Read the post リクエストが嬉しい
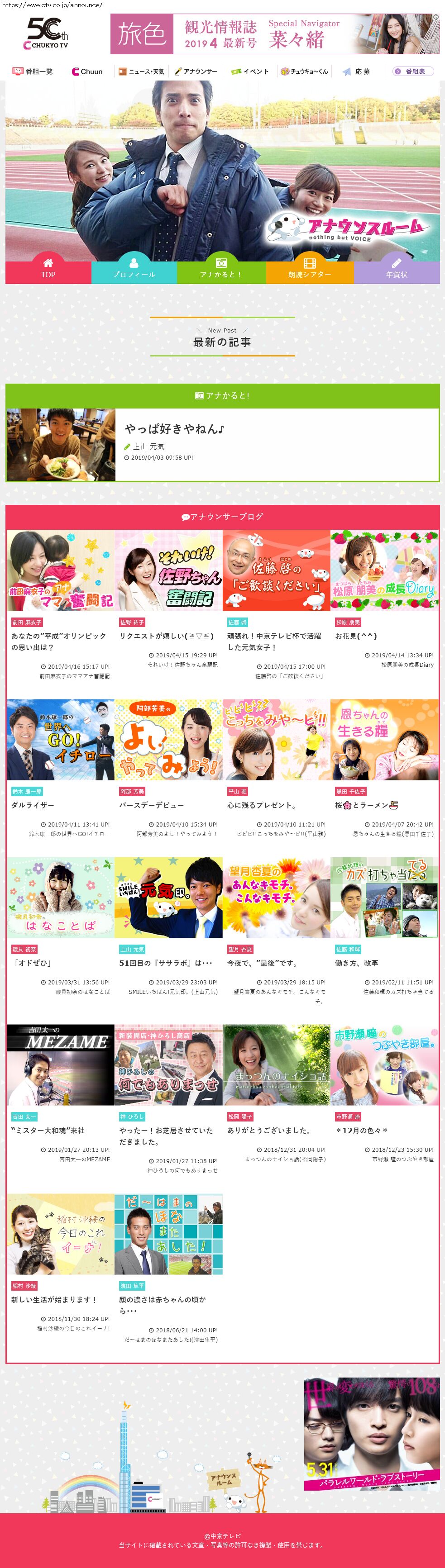445x1568 pixels. point(166,636)
